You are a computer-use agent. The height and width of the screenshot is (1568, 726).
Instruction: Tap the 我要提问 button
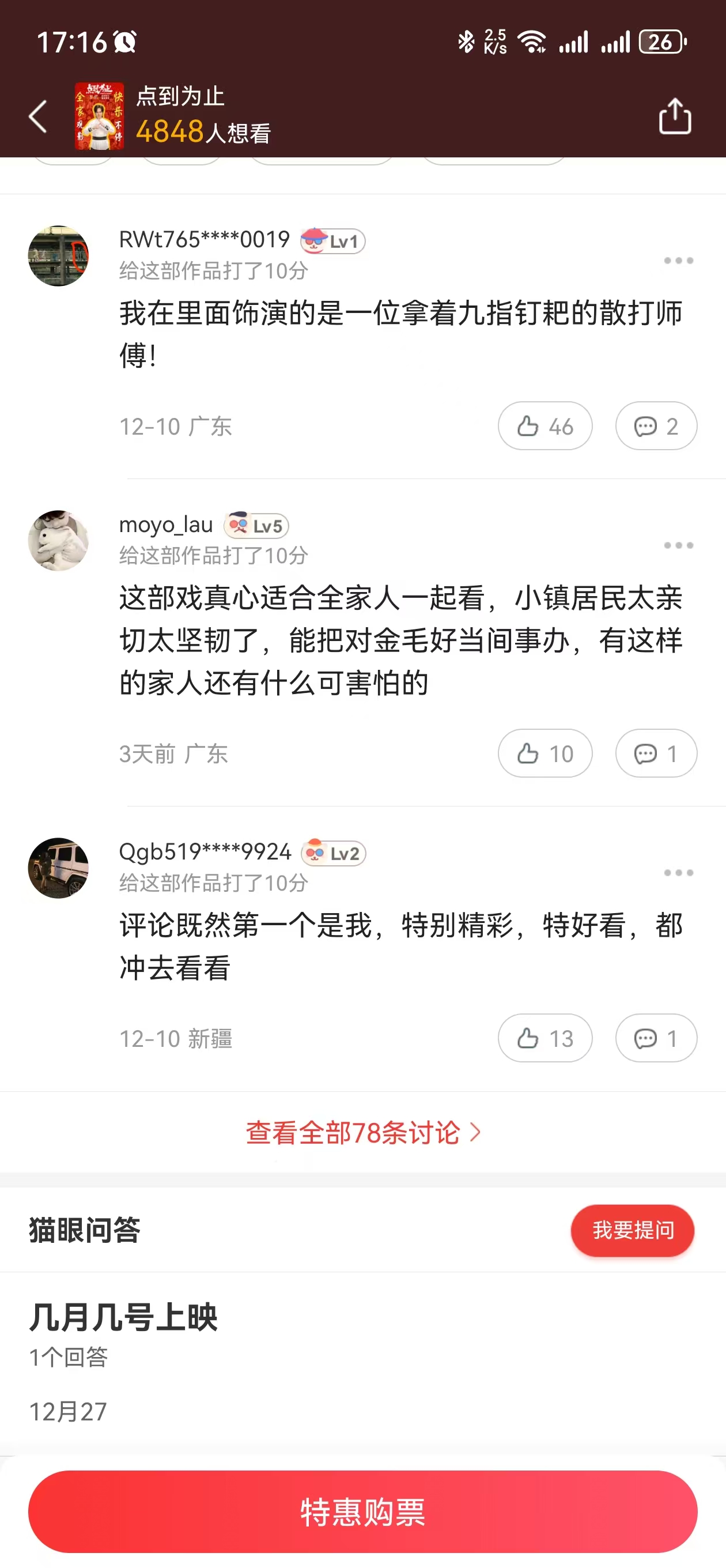[632, 1230]
